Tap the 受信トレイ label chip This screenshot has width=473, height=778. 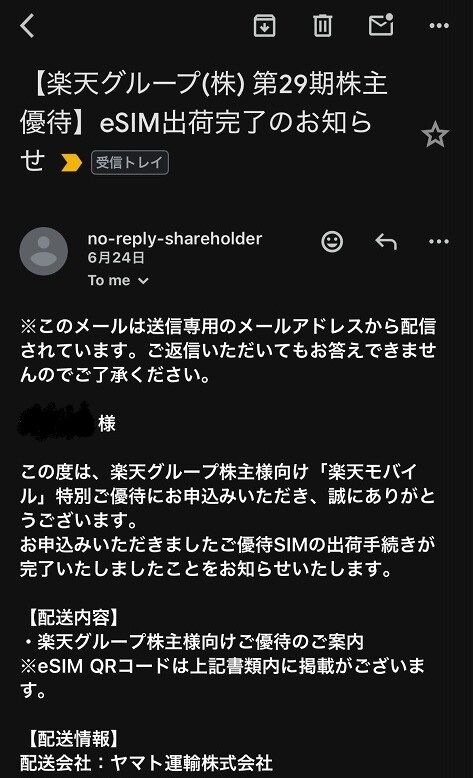pos(130,163)
